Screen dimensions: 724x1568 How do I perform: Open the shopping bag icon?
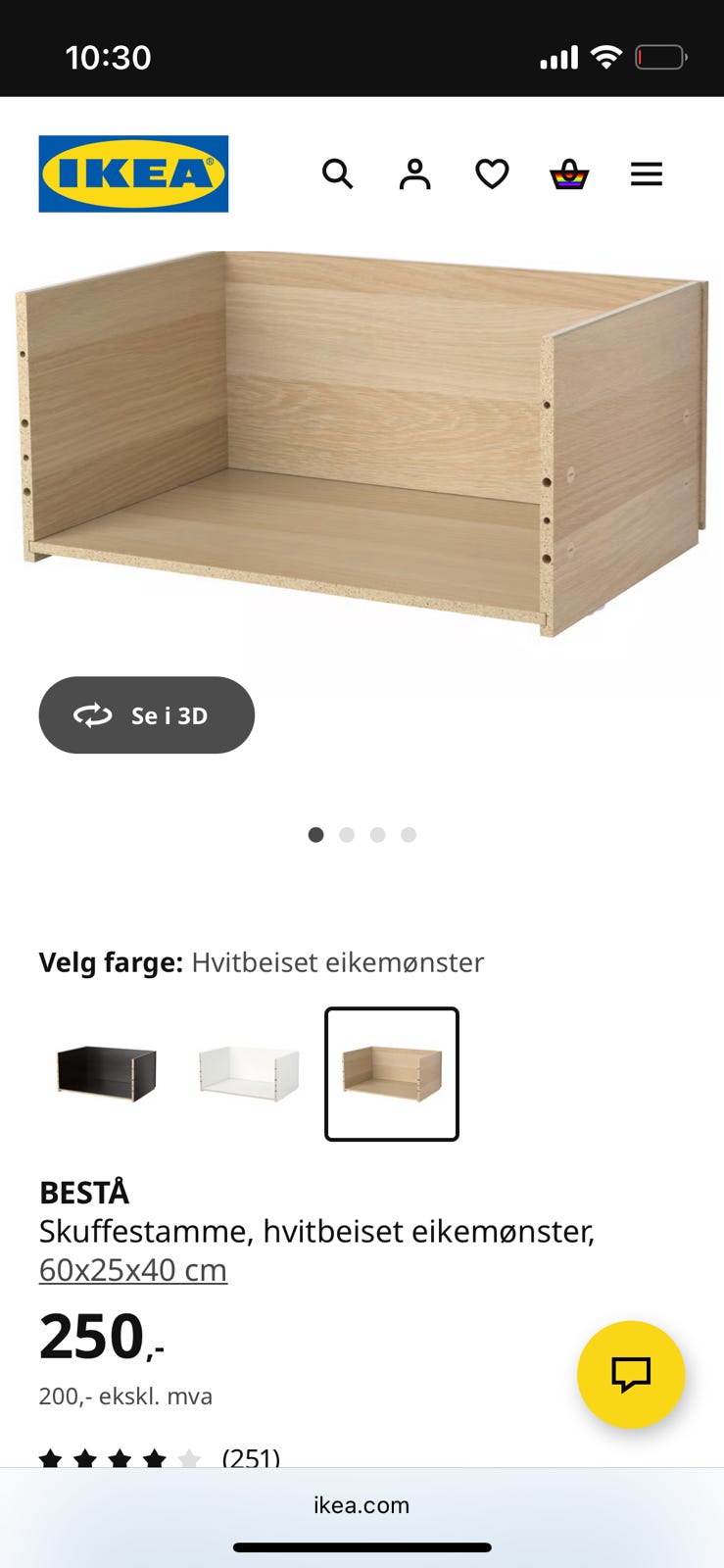pos(568,173)
